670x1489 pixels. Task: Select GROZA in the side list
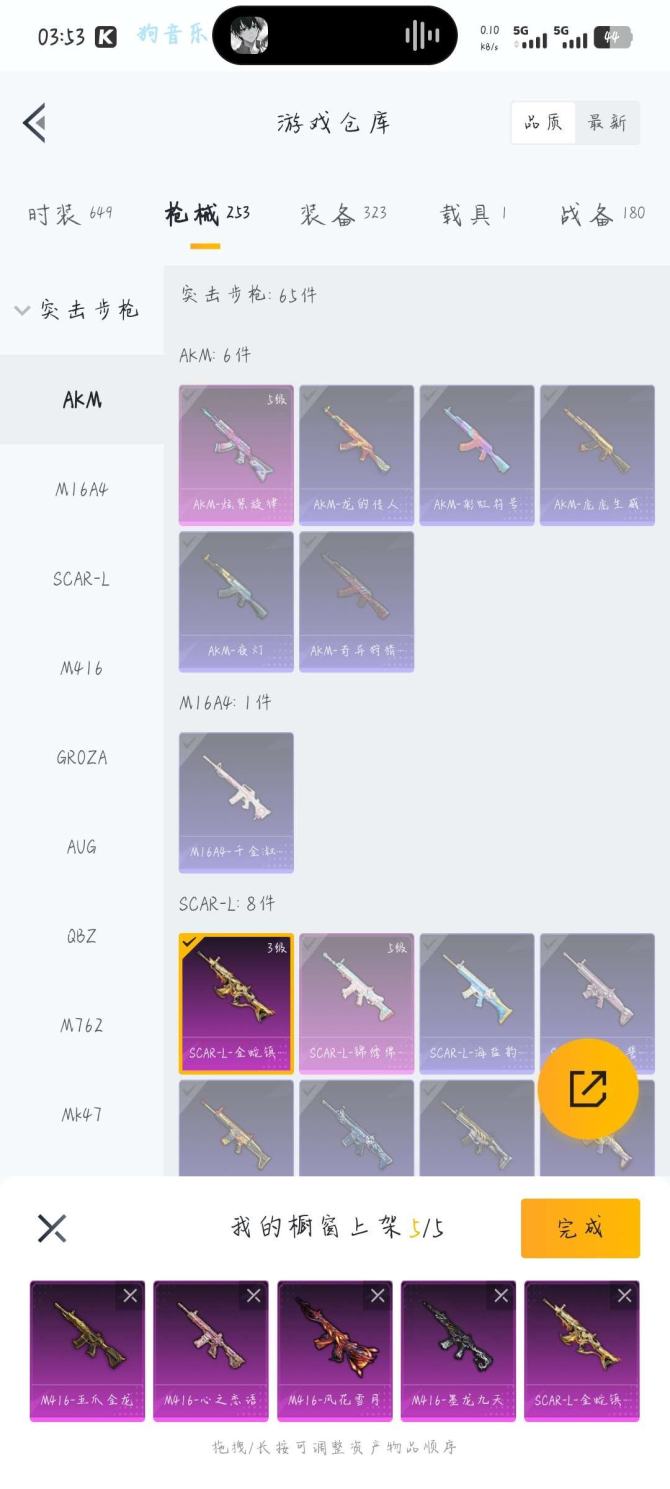coord(81,757)
